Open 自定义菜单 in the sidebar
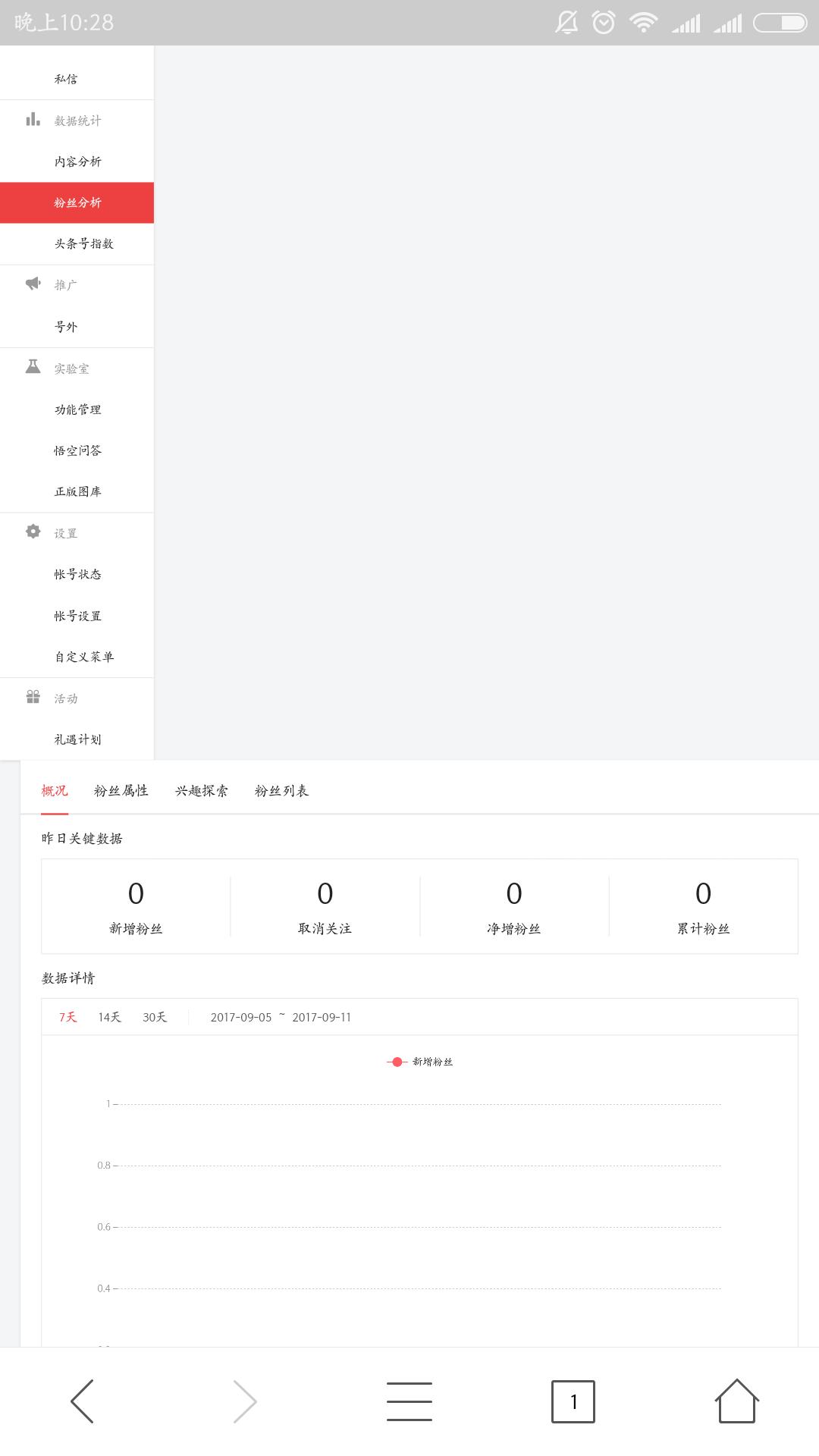The width and height of the screenshot is (819, 1456). 83,657
